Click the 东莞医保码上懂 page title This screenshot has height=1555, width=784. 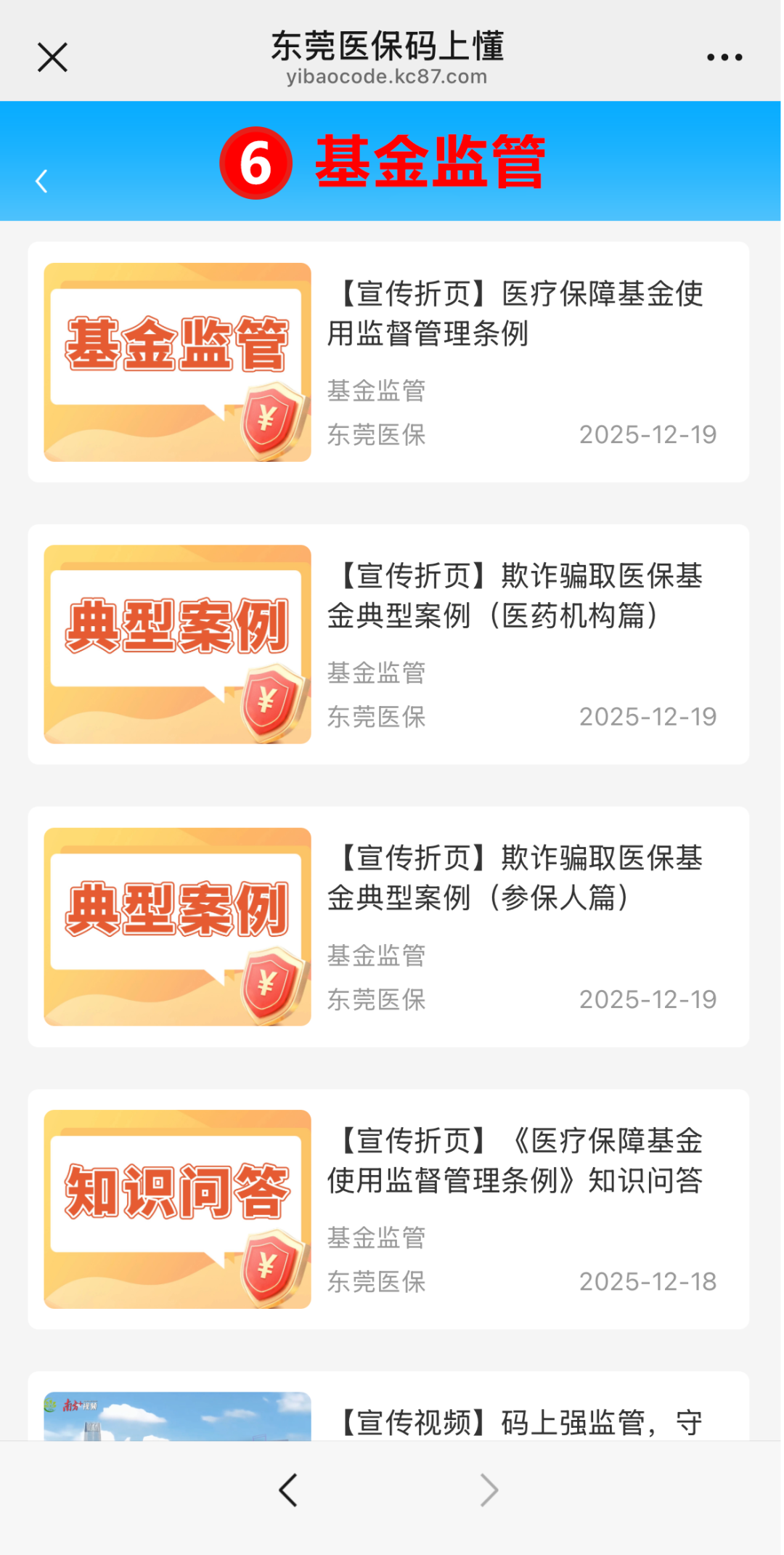pos(389,46)
